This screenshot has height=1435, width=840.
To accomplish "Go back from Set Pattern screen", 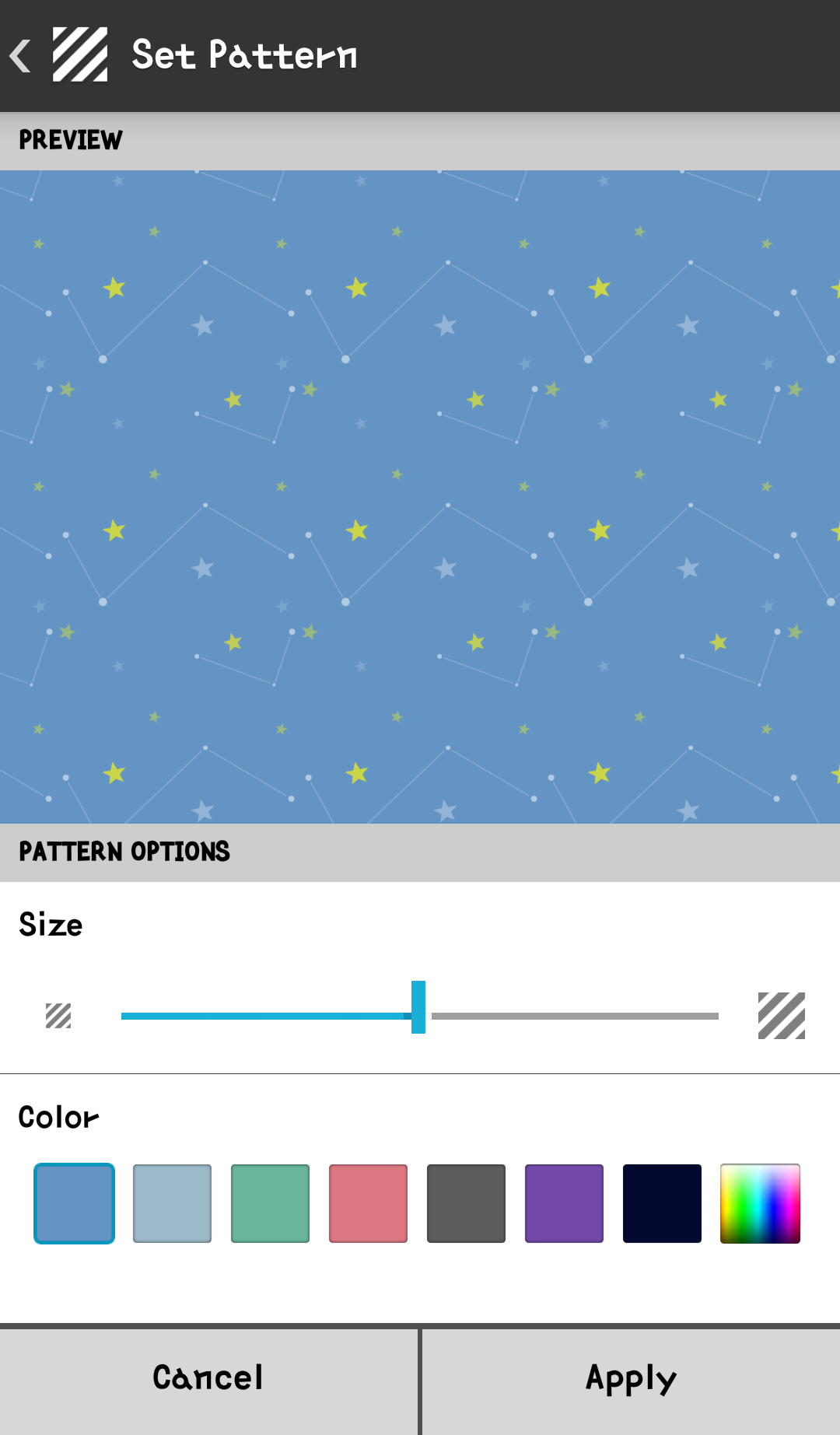I will click(x=21, y=55).
